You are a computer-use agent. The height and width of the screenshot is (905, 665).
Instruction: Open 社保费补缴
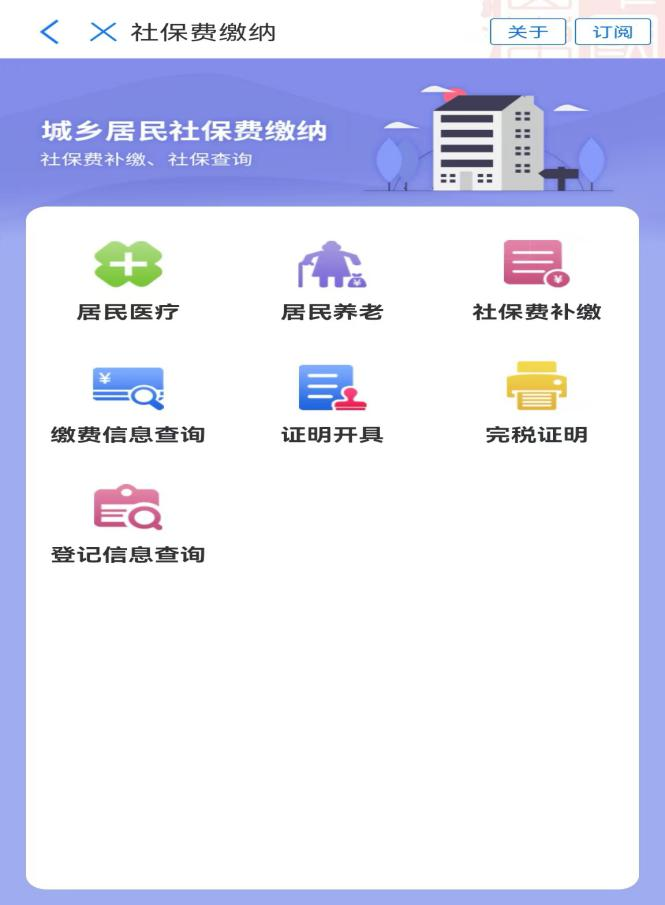[x=536, y=281]
